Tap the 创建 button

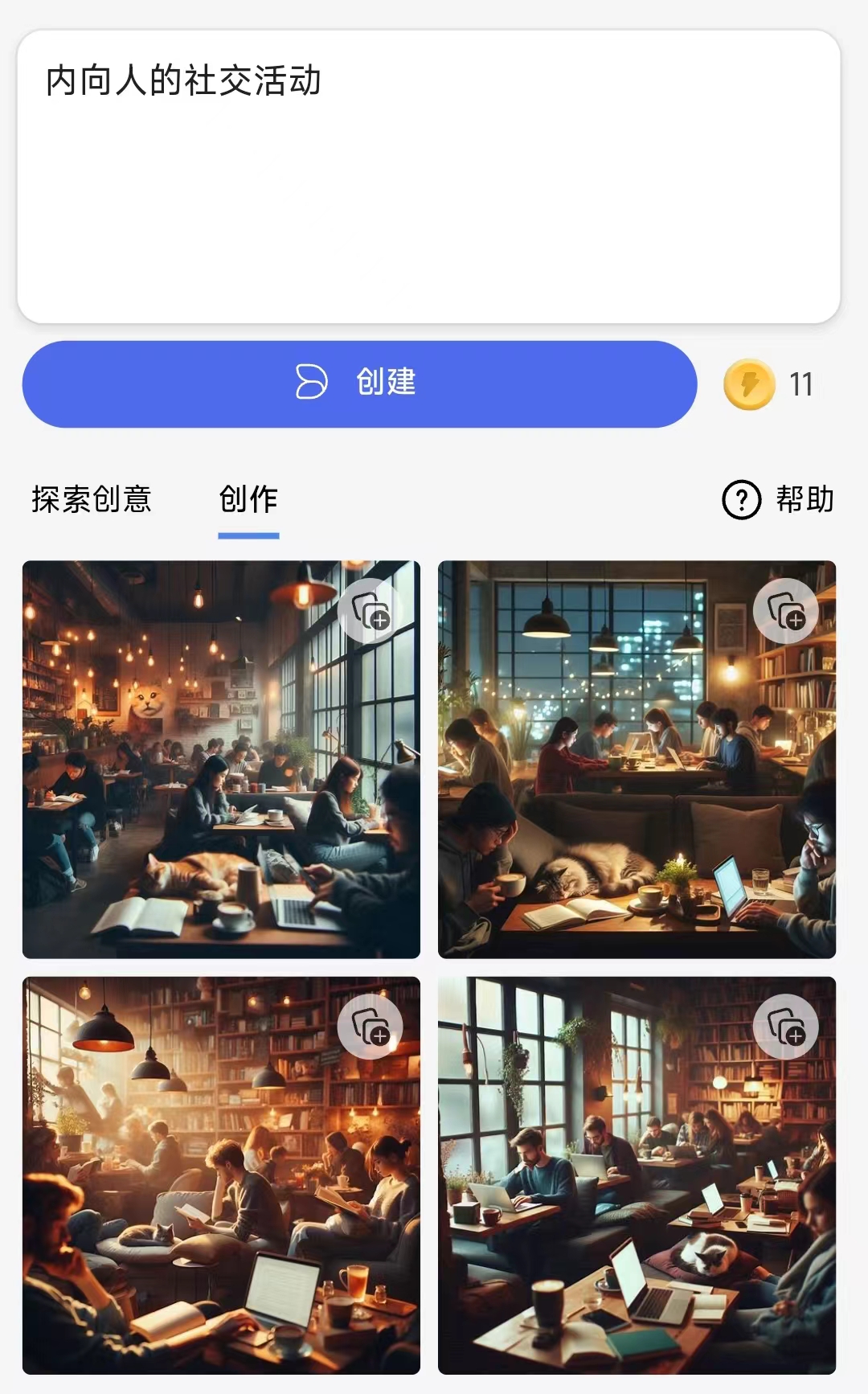tap(359, 383)
